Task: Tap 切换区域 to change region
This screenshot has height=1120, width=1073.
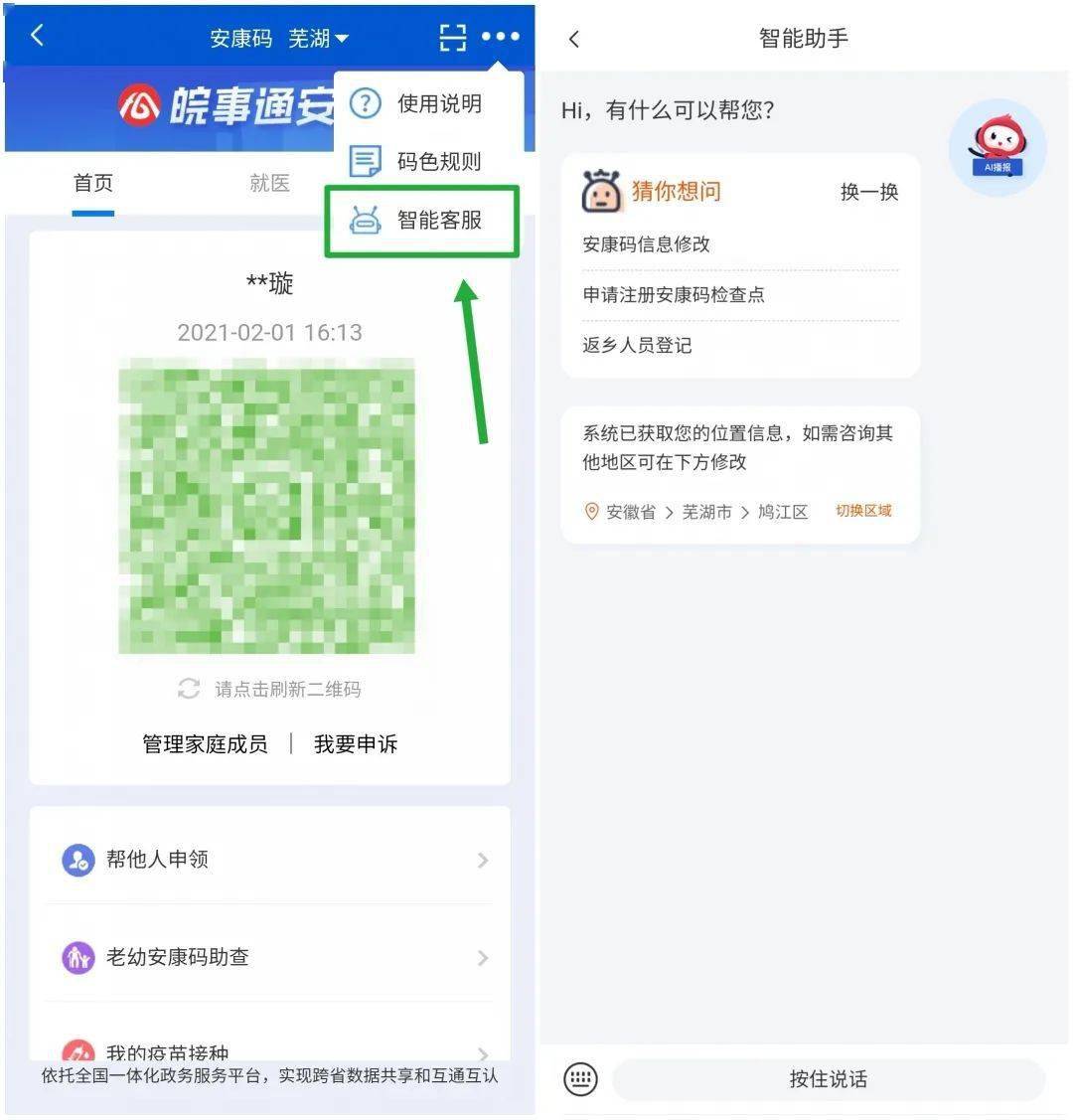Action: pyautogui.click(x=863, y=511)
